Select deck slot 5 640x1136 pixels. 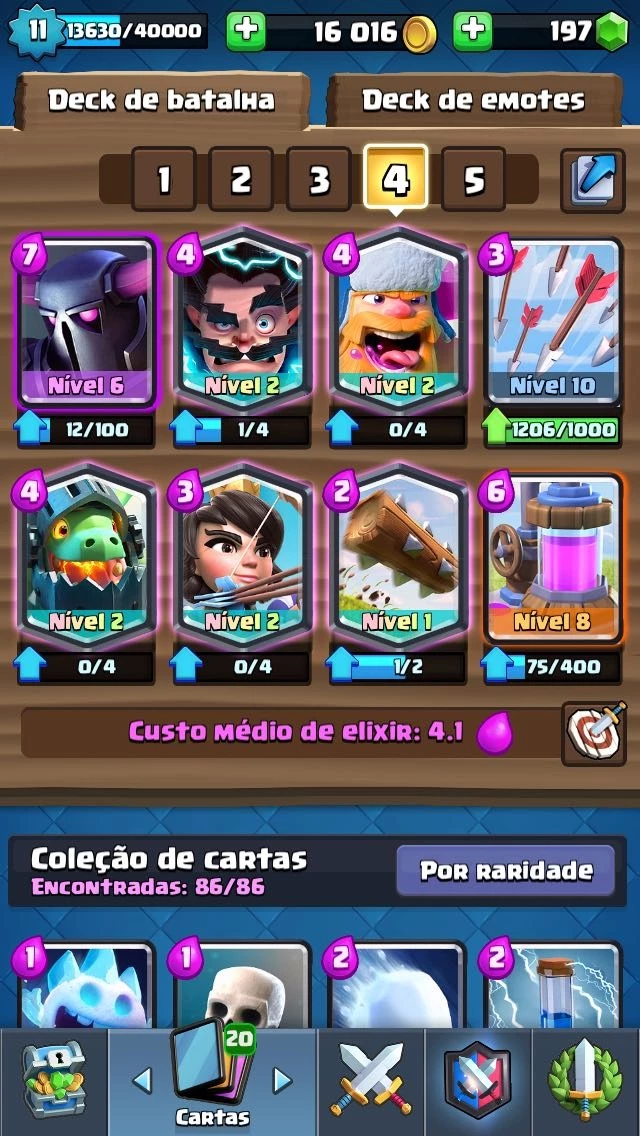[474, 180]
